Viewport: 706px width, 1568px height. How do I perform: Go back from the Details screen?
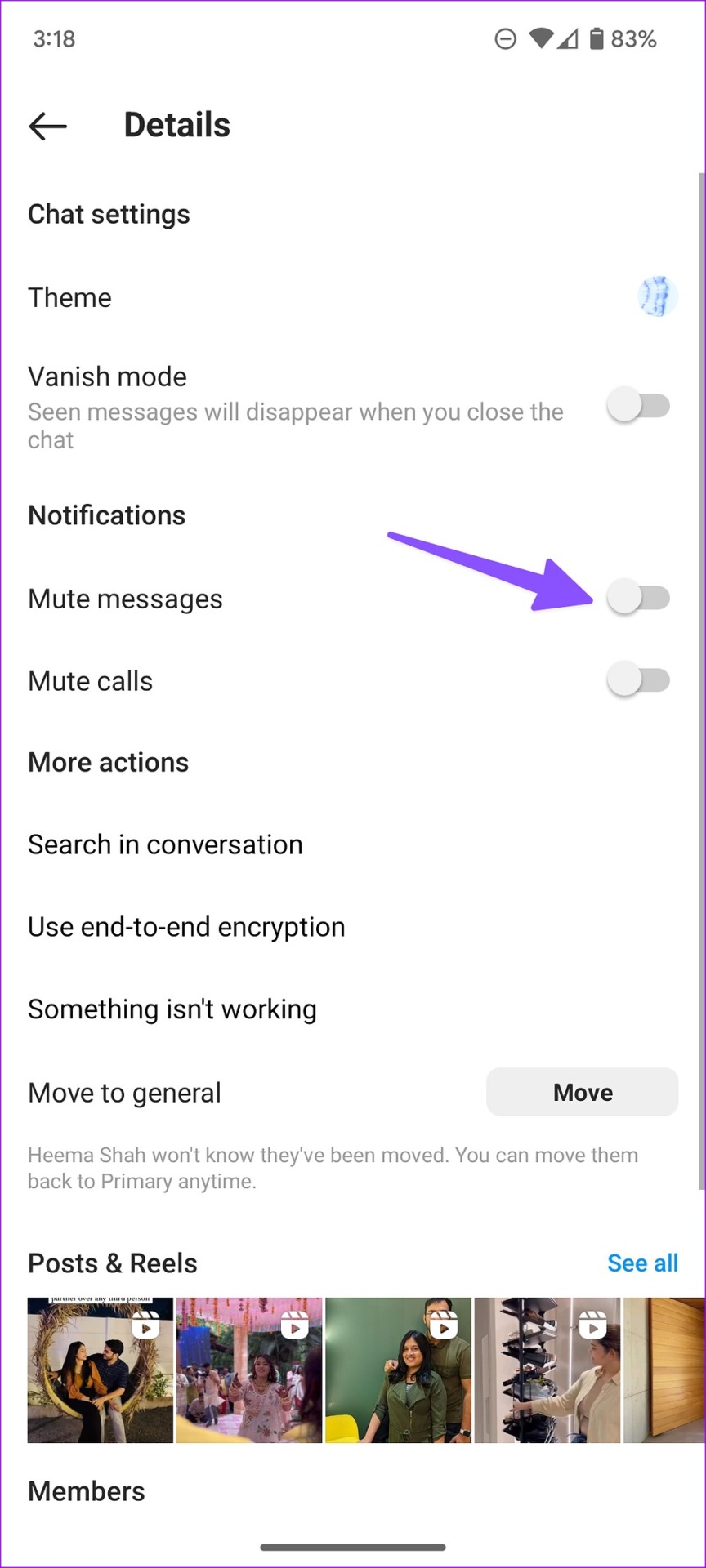tap(47, 126)
